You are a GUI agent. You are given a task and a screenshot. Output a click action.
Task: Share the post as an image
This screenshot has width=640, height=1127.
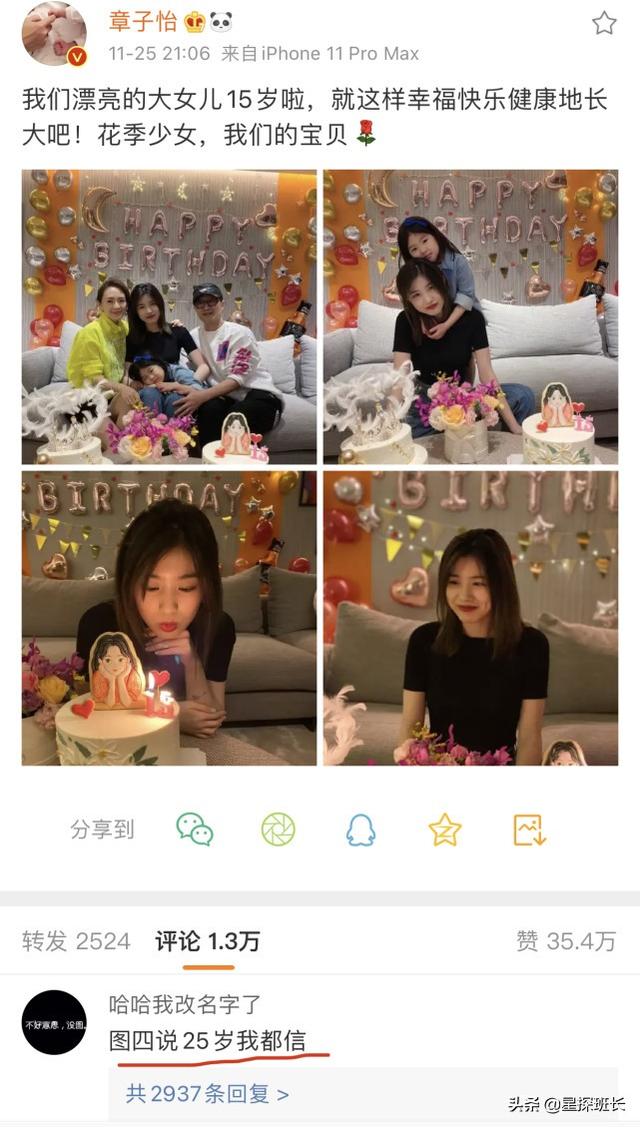point(528,829)
